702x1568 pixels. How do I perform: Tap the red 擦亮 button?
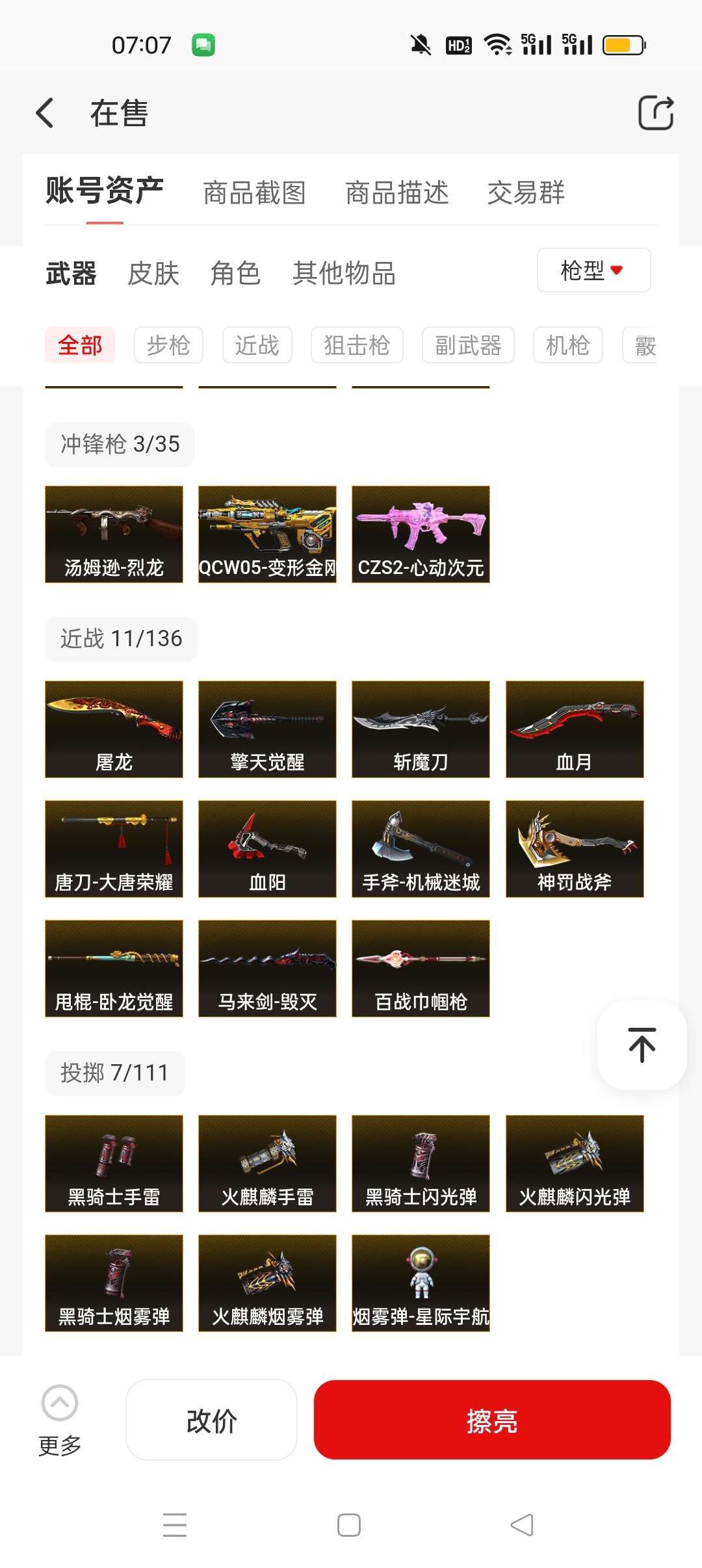coord(492,1420)
